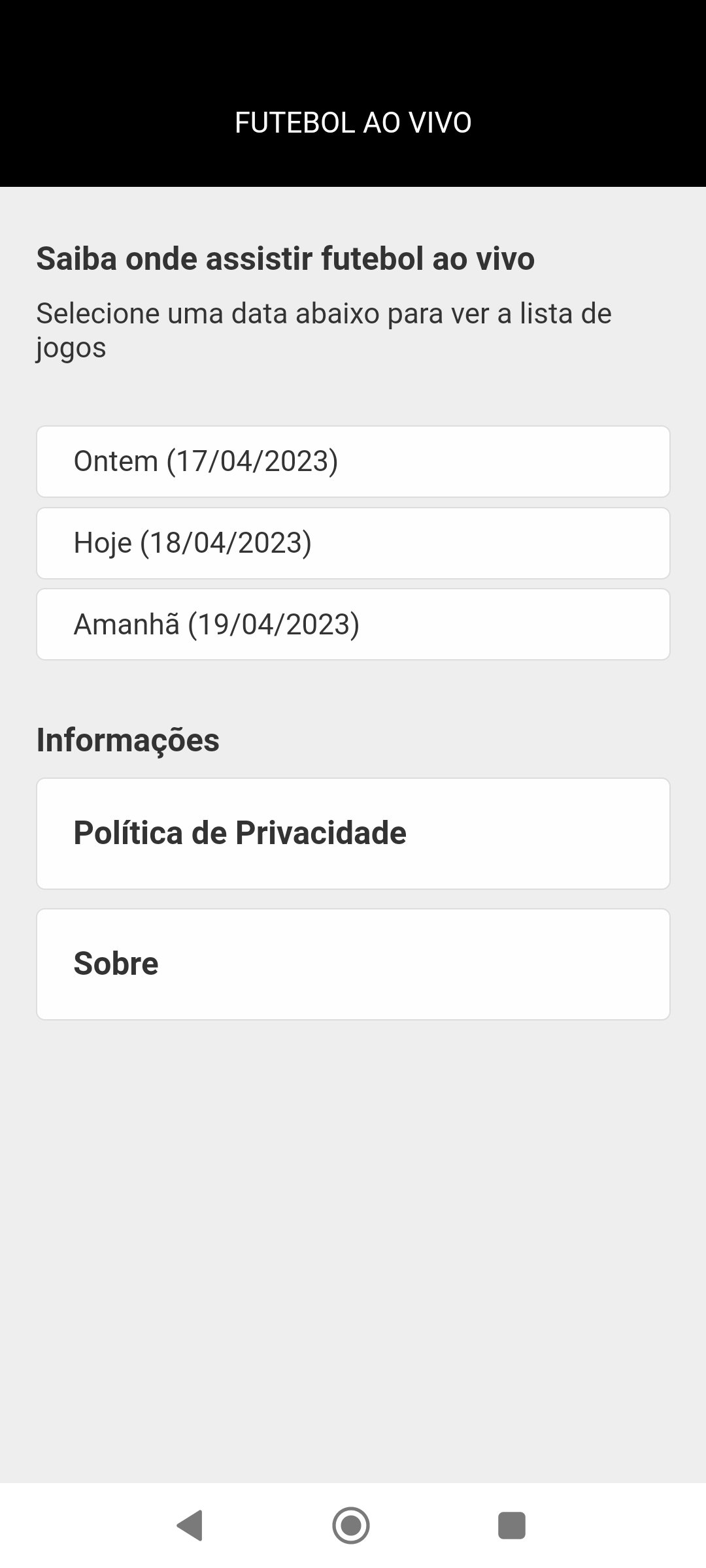Open Política de Privacidade
Viewport: 706px width, 1568px height.
click(353, 834)
